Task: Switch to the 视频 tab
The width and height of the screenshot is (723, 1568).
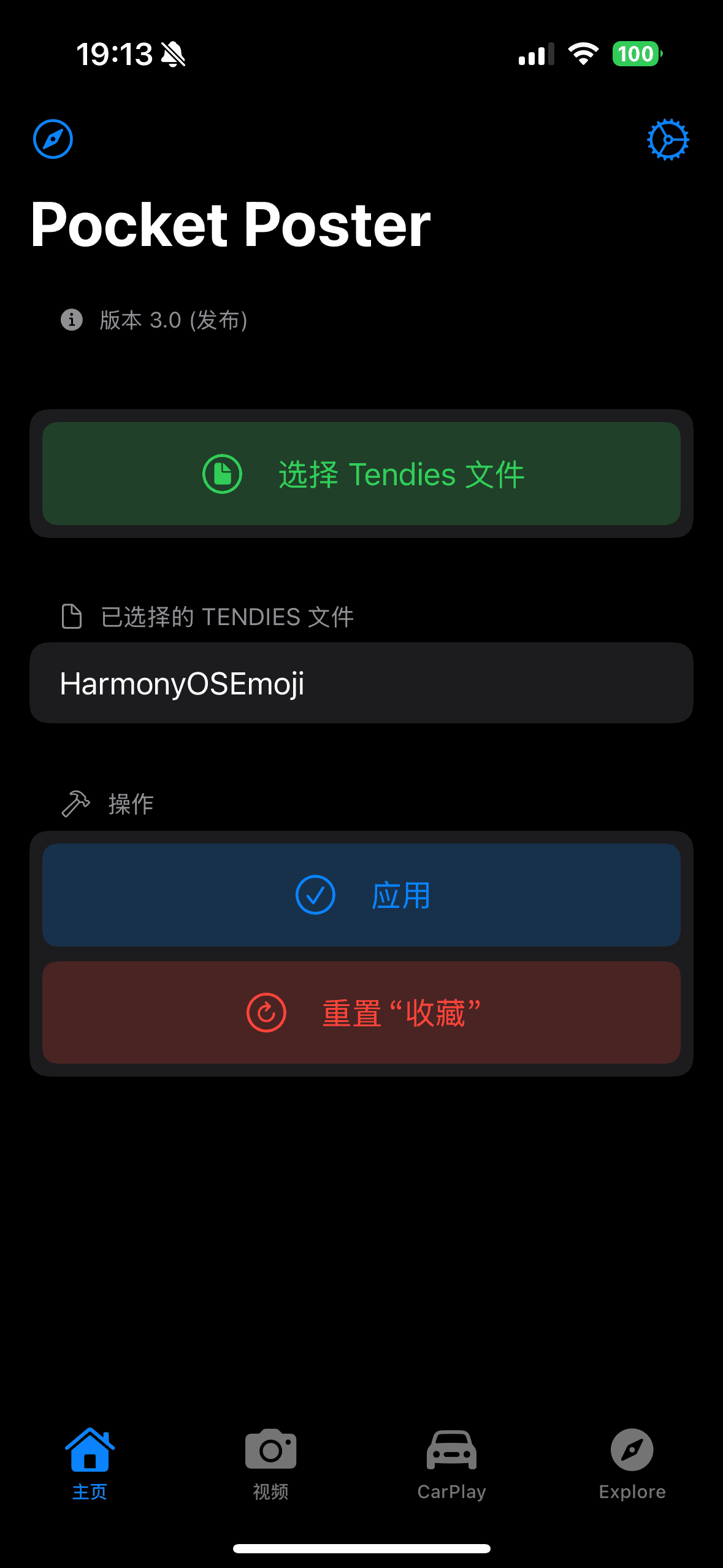Action: [270, 1463]
